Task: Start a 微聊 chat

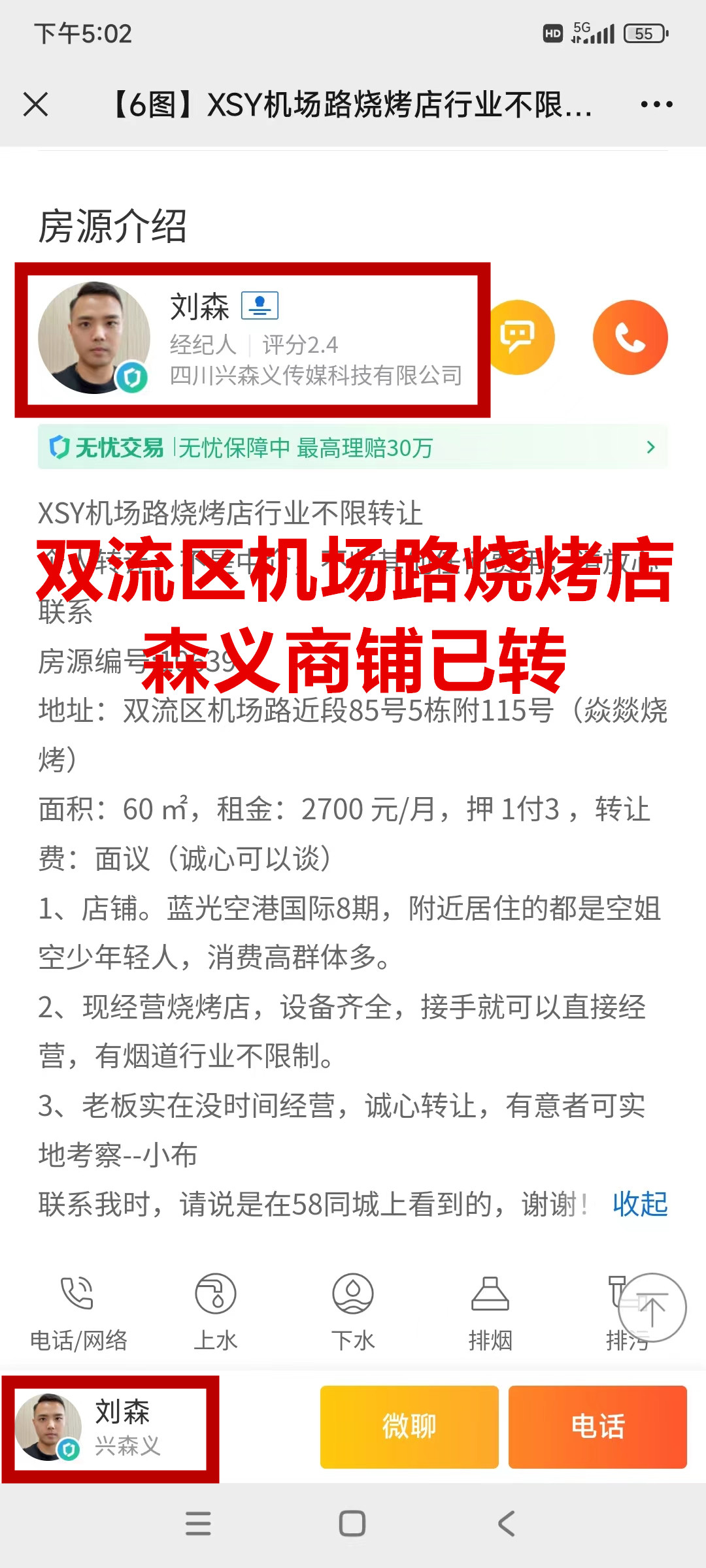Action: coord(409,1426)
